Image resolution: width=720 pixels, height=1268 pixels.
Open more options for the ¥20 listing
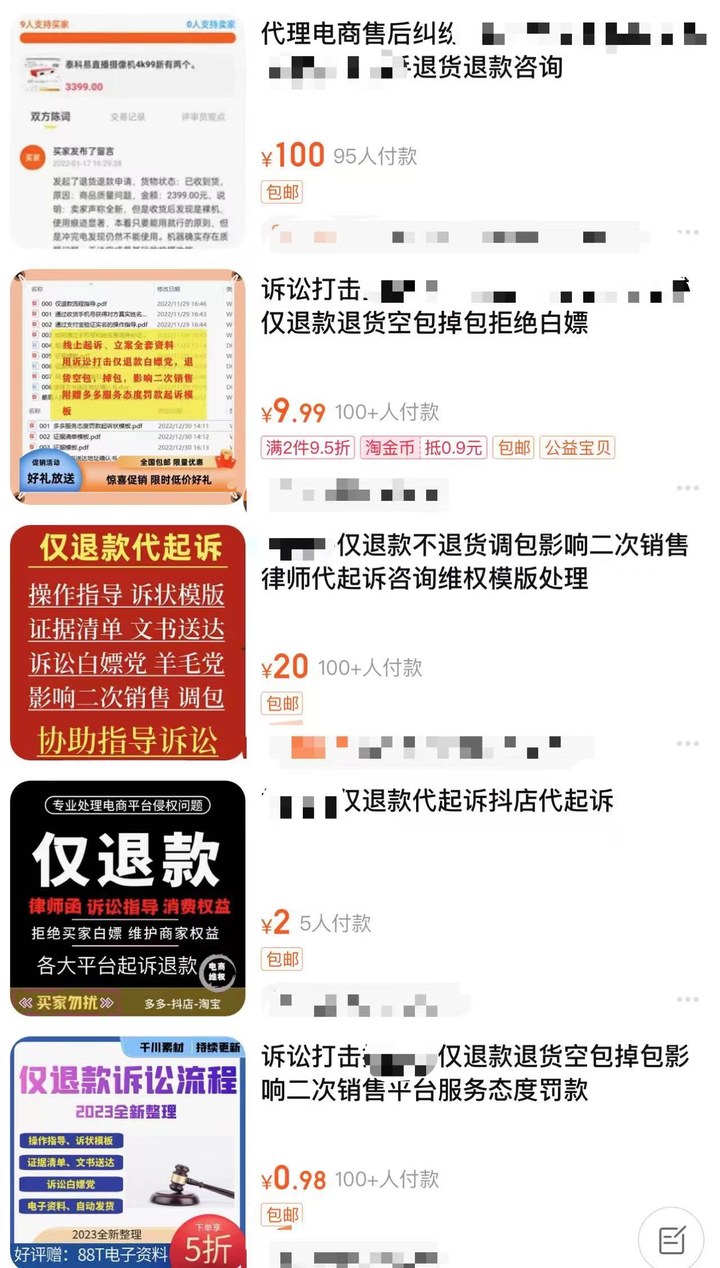(688, 744)
